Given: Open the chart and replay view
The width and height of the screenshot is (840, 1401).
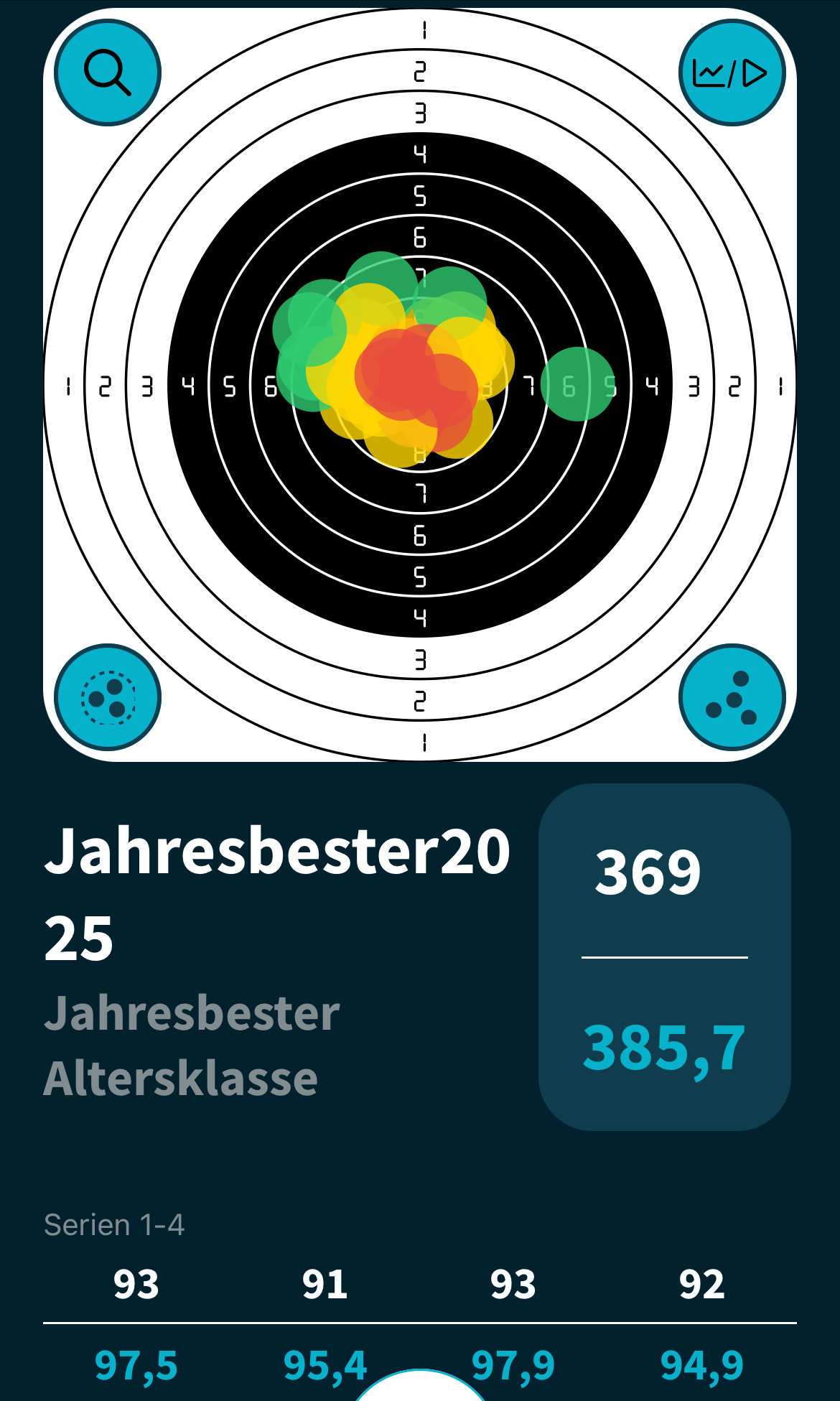Looking at the screenshot, I should point(732,73).
